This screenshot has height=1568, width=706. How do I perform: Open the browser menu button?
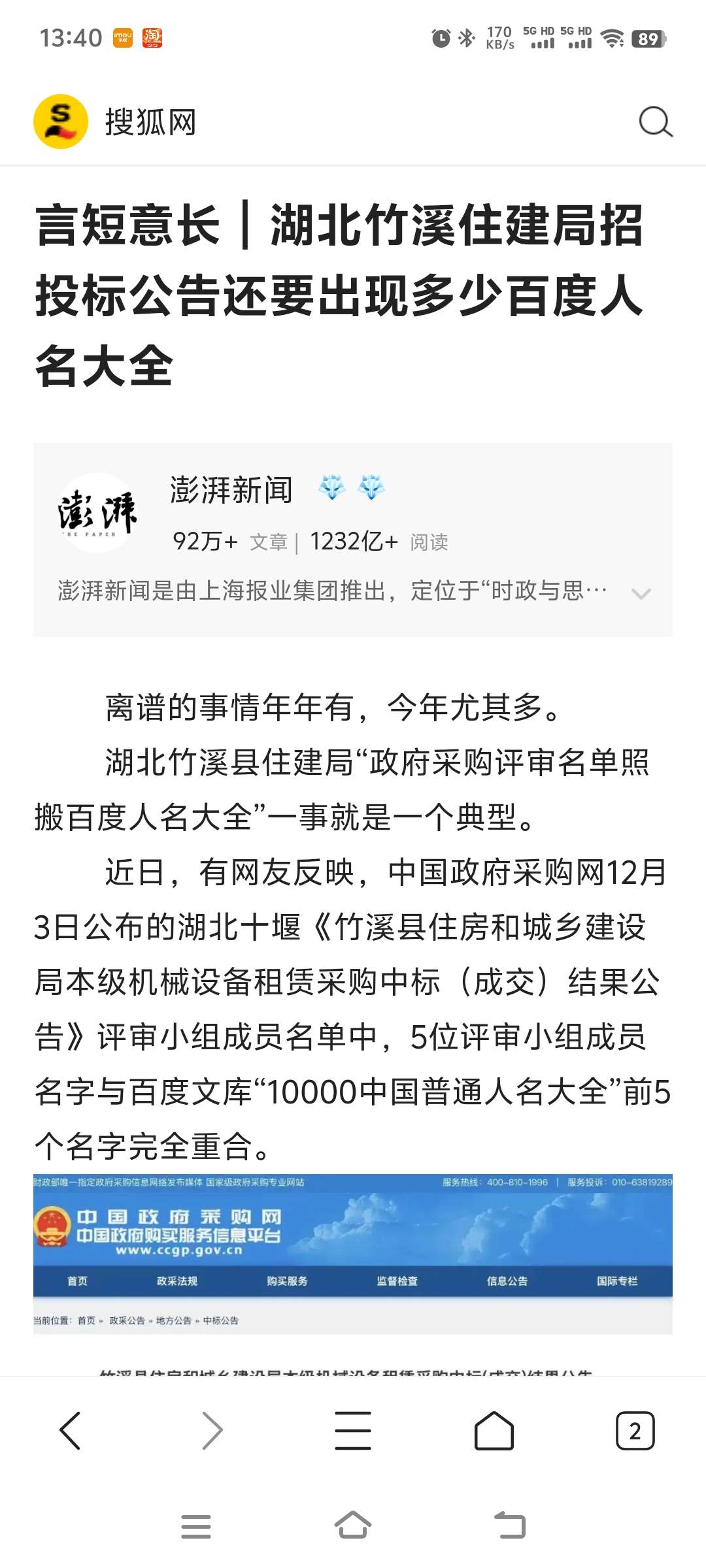353,1431
